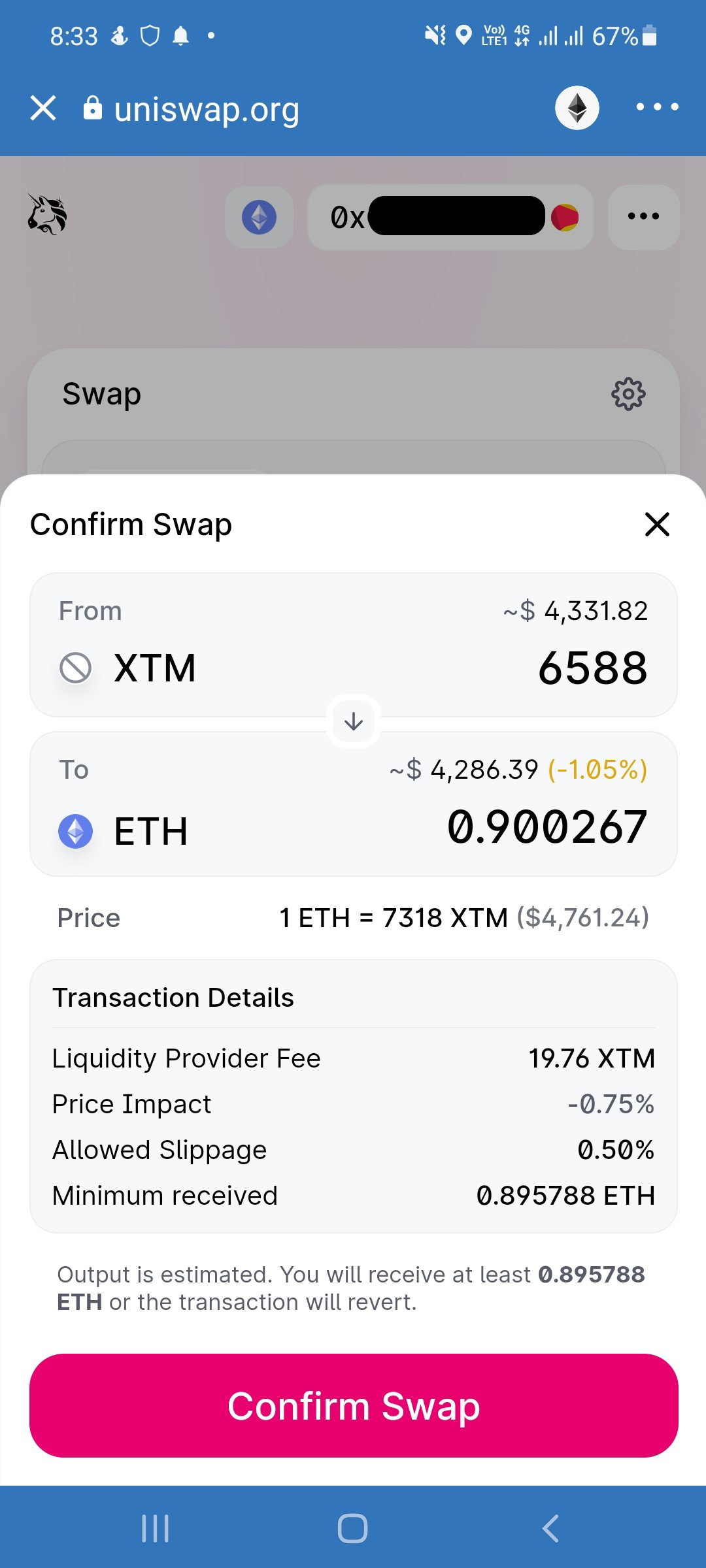This screenshot has width=706, height=1568.
Task: Go back using the system back button
Action: coord(550,1528)
